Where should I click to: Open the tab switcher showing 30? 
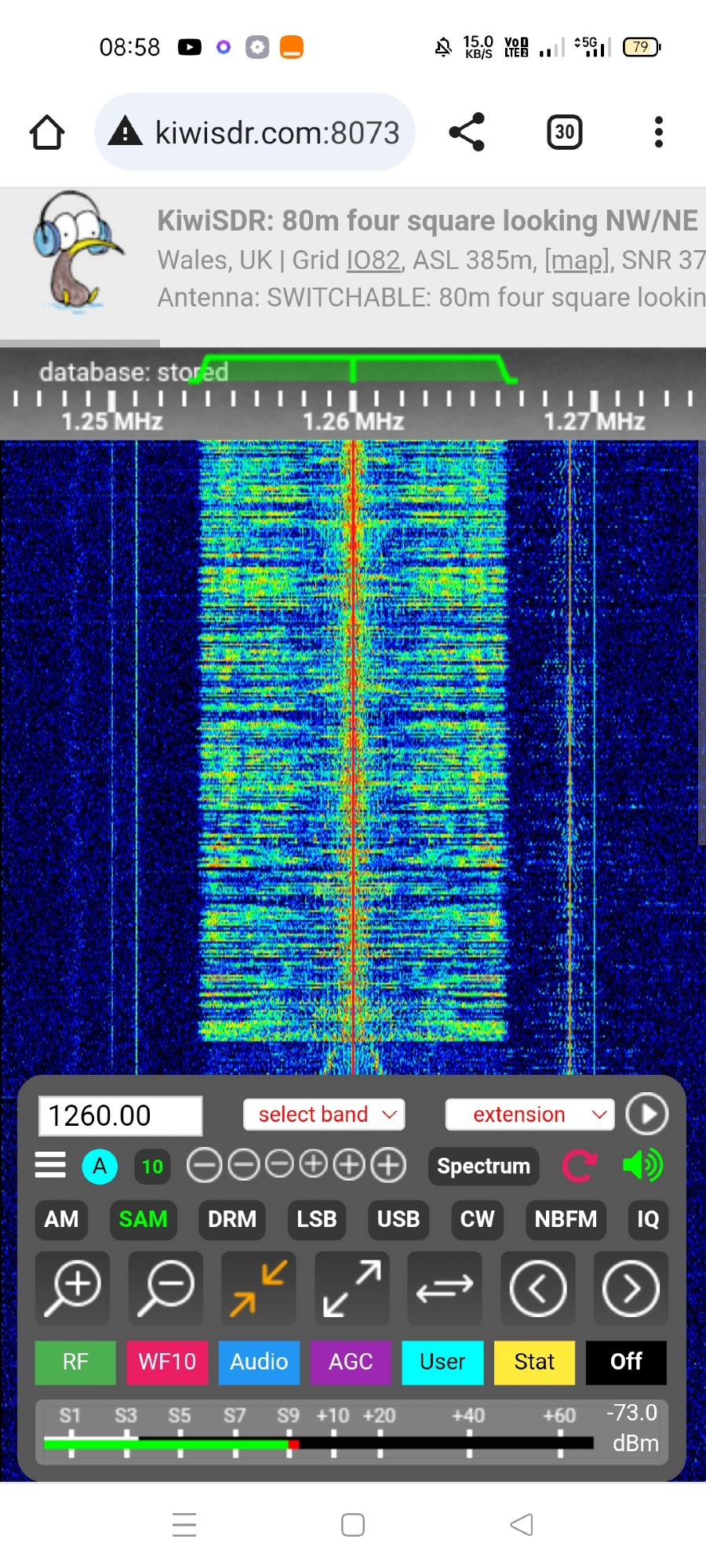click(x=565, y=132)
